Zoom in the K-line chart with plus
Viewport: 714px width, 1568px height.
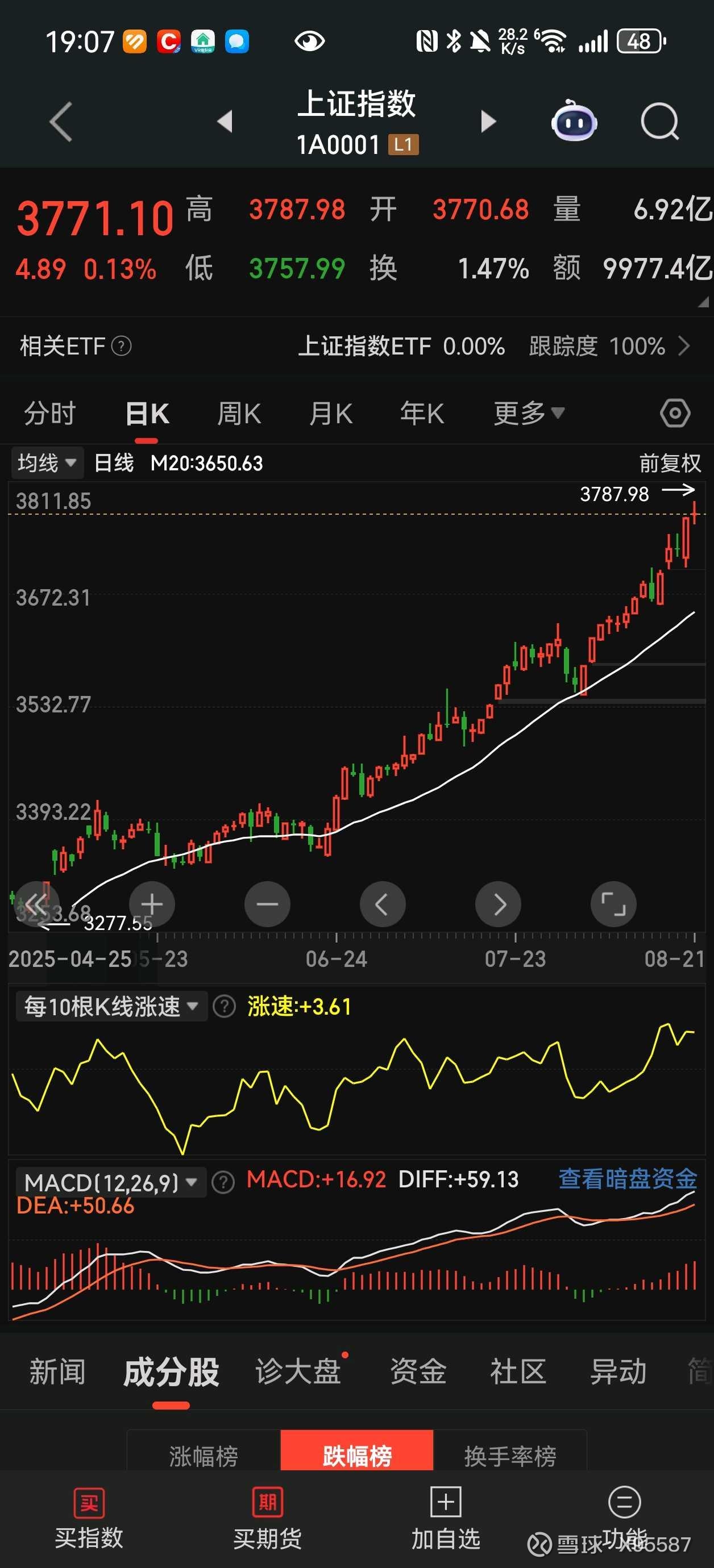152,904
